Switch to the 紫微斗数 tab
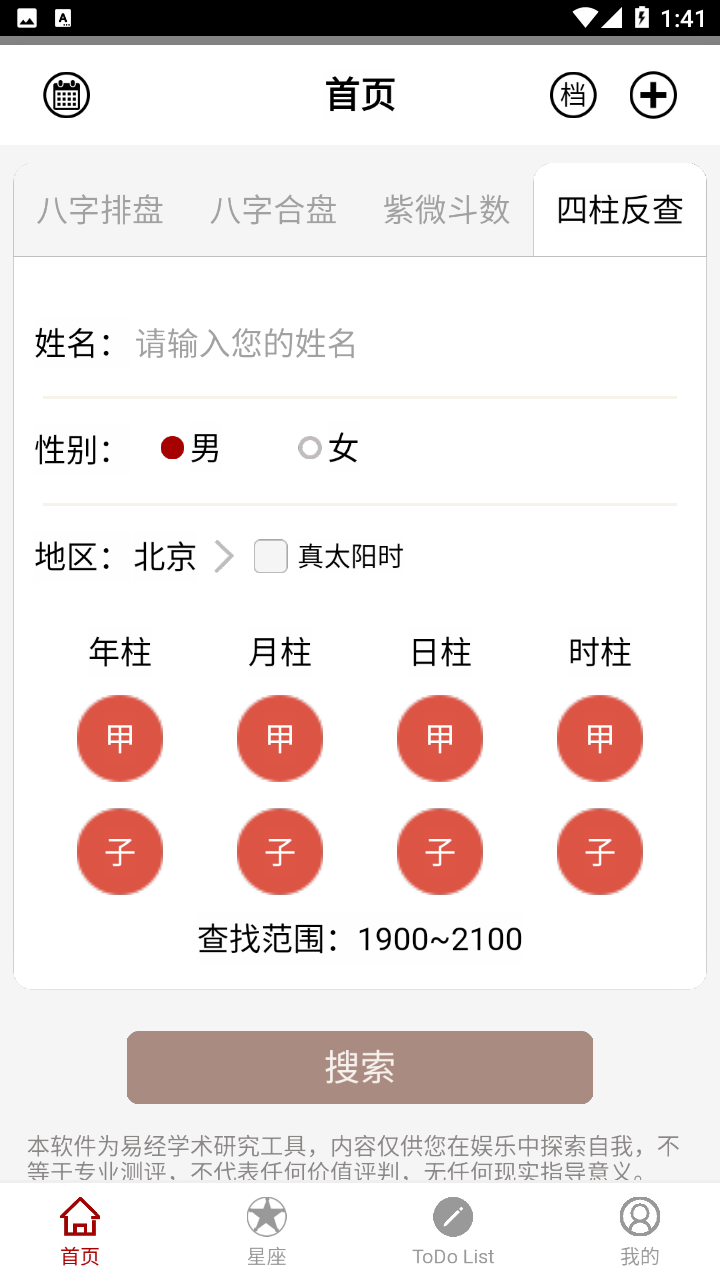The height and width of the screenshot is (1280, 720). pyautogui.click(x=447, y=210)
